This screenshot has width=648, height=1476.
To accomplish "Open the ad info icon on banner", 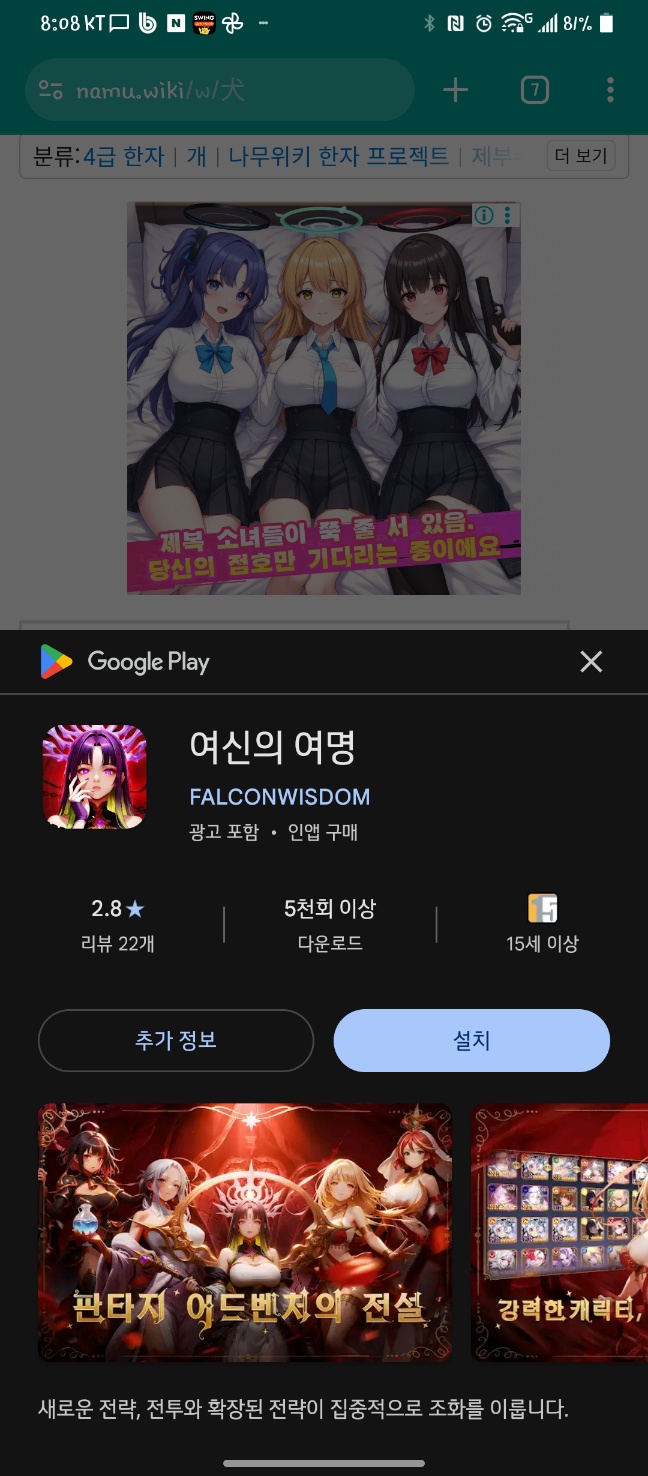I will (484, 216).
